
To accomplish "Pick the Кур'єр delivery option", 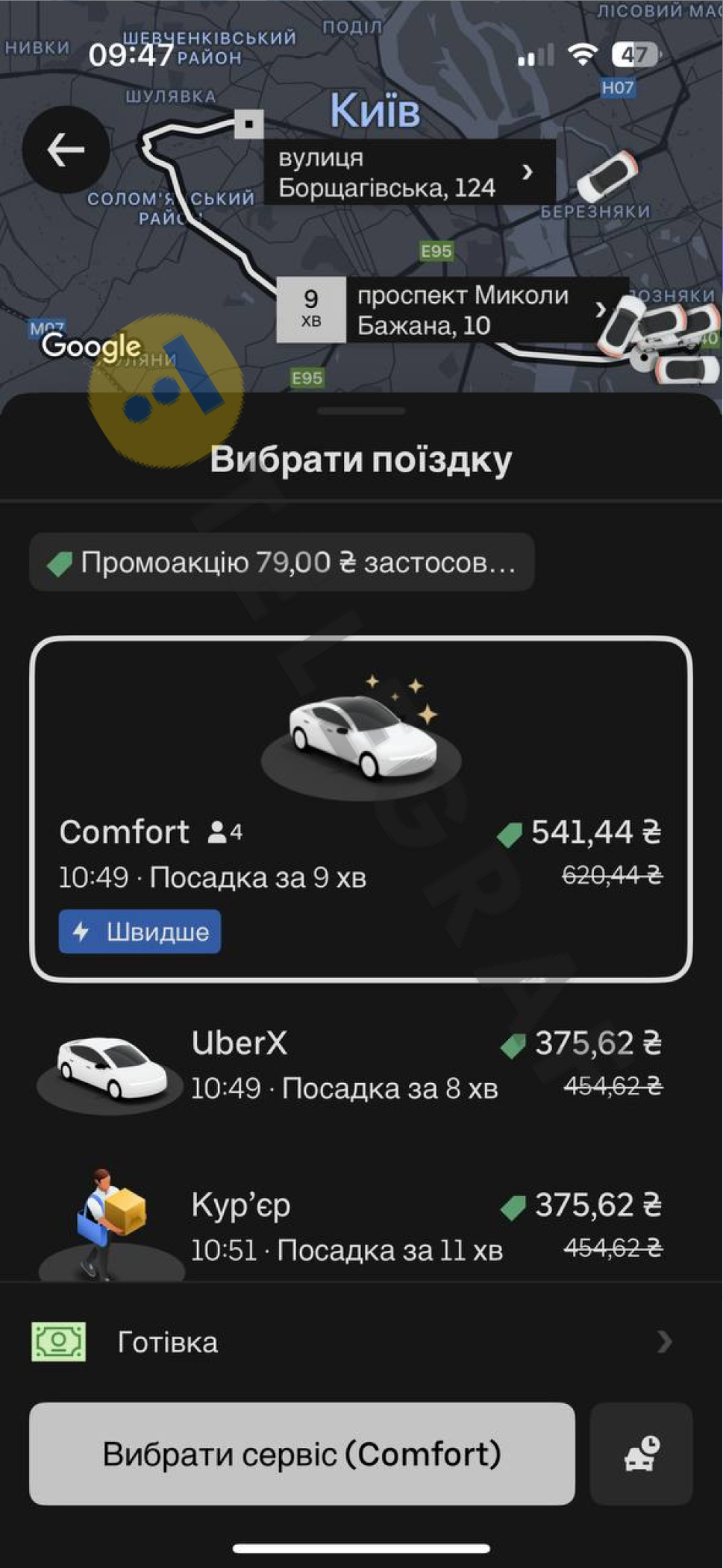I will 361,1226.
